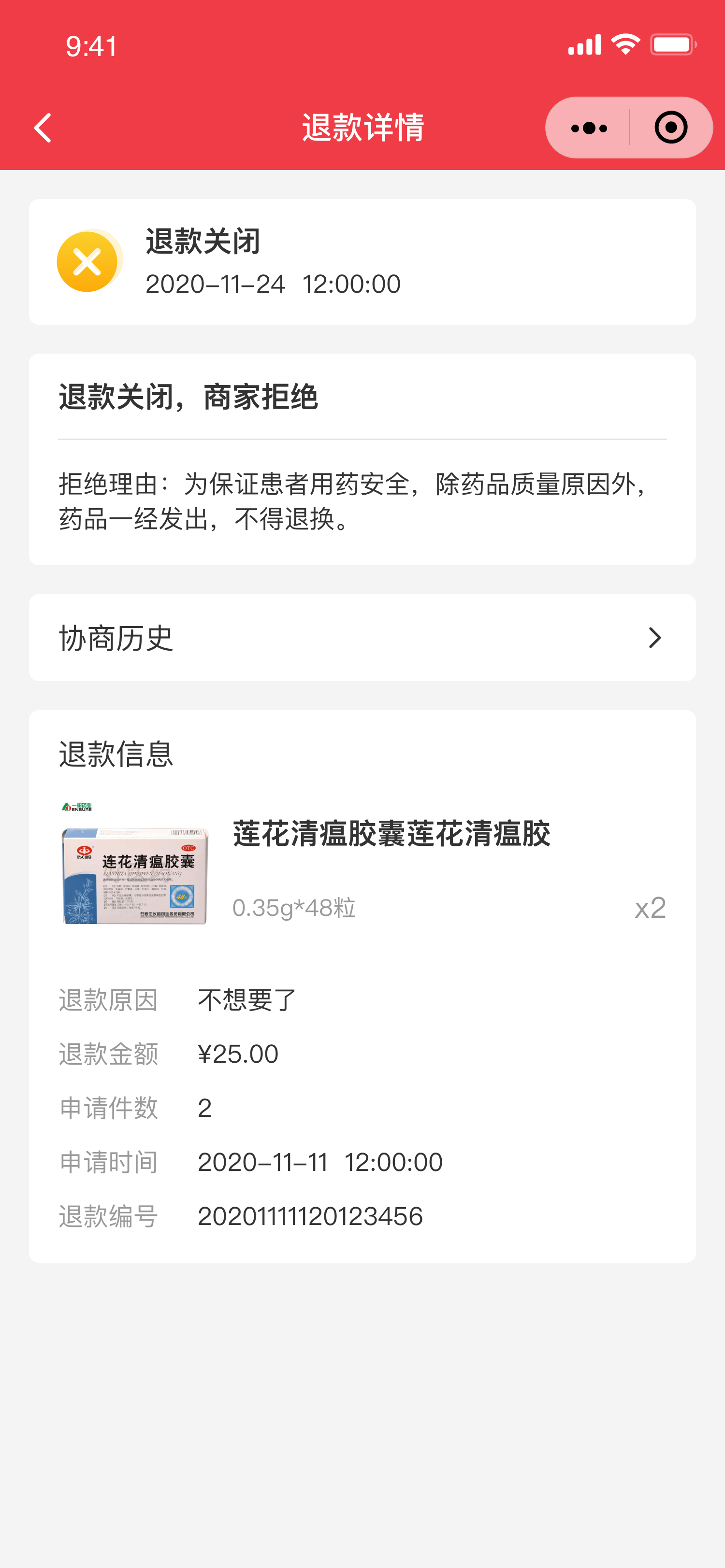
Task: Open the 协商历史 row
Action: pyautogui.click(x=362, y=637)
